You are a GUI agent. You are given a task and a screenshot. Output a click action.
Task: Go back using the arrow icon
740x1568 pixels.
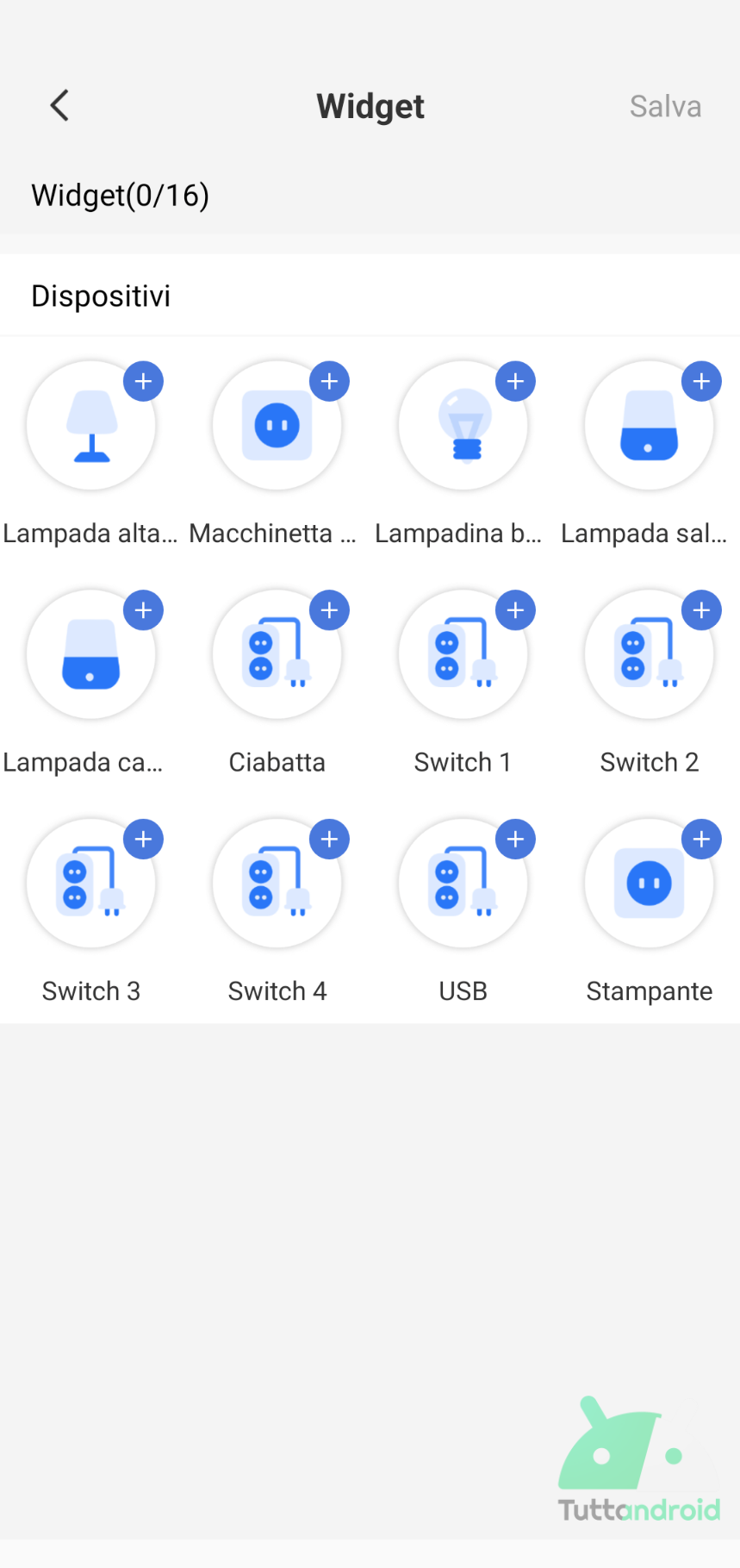pos(59,106)
